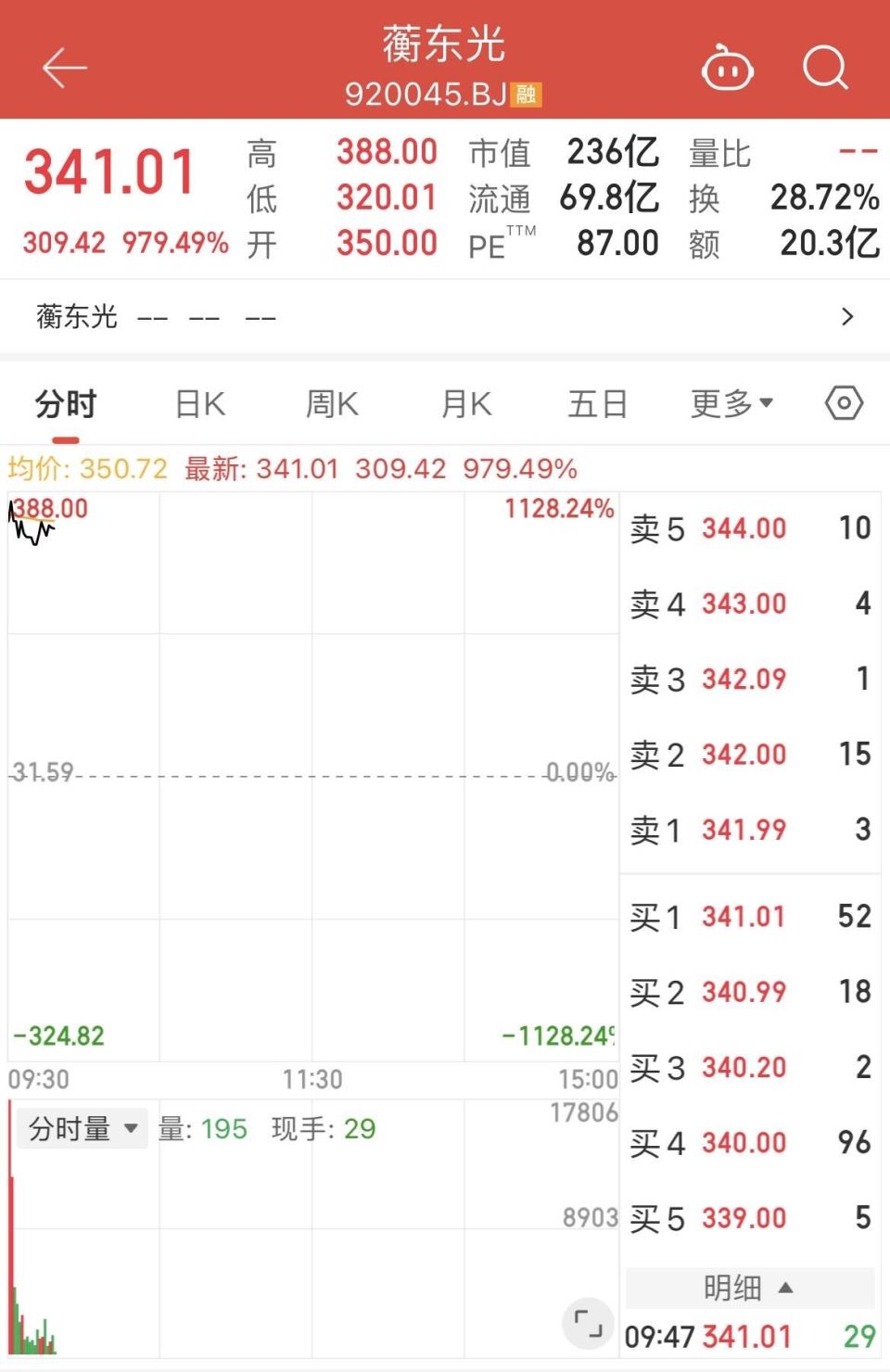Expand stock info via the right chevron
This screenshot has height=1372, width=890.
845,316
